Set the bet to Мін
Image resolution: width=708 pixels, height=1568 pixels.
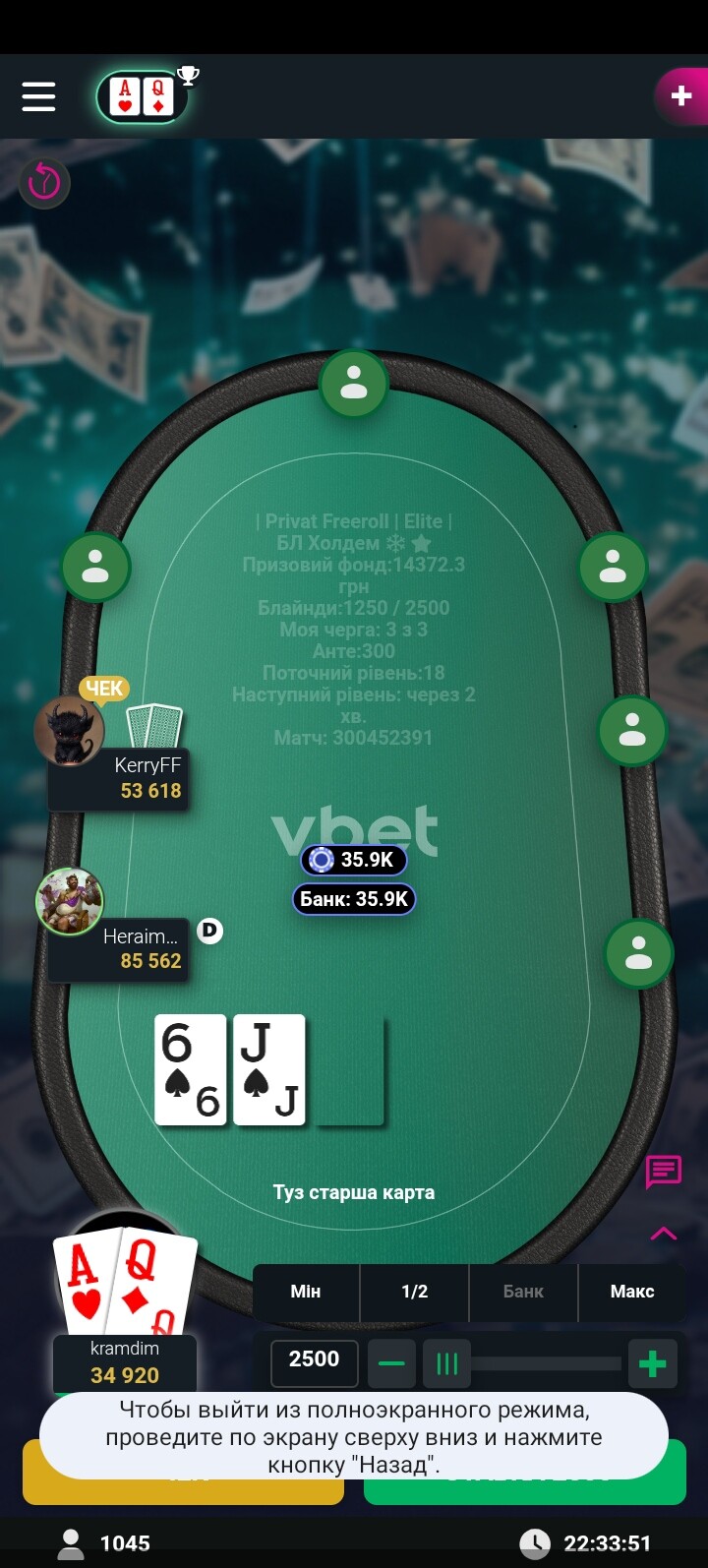pos(306,1292)
